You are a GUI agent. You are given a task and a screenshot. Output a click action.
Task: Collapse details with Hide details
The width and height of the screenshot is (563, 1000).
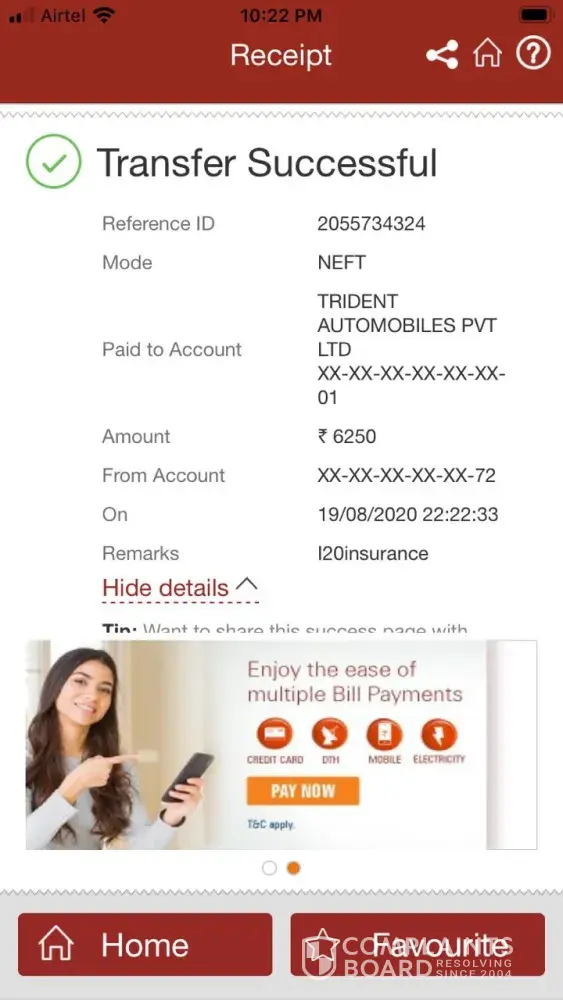180,587
